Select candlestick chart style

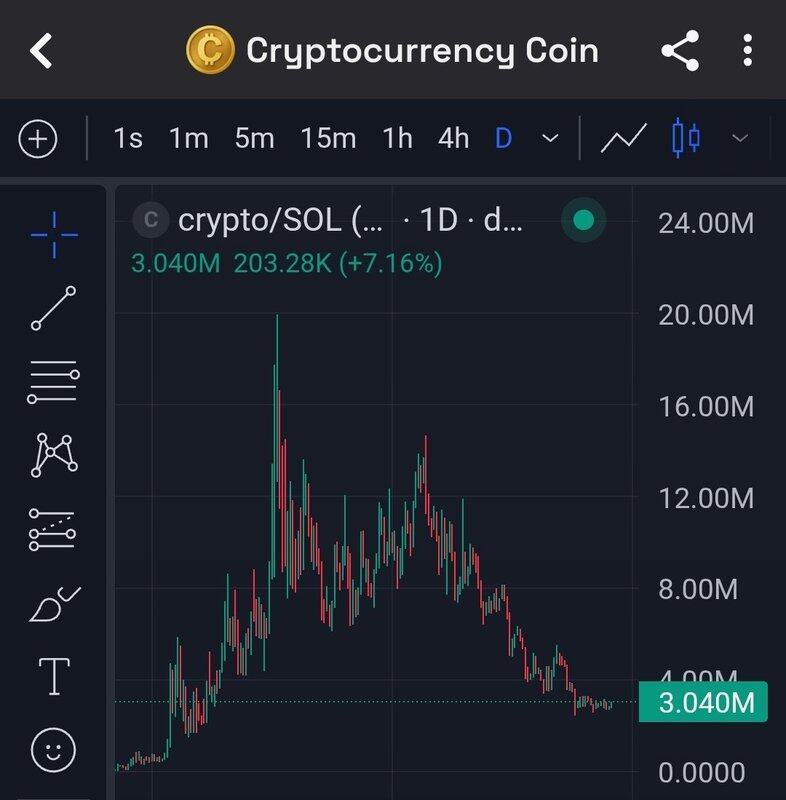point(686,139)
